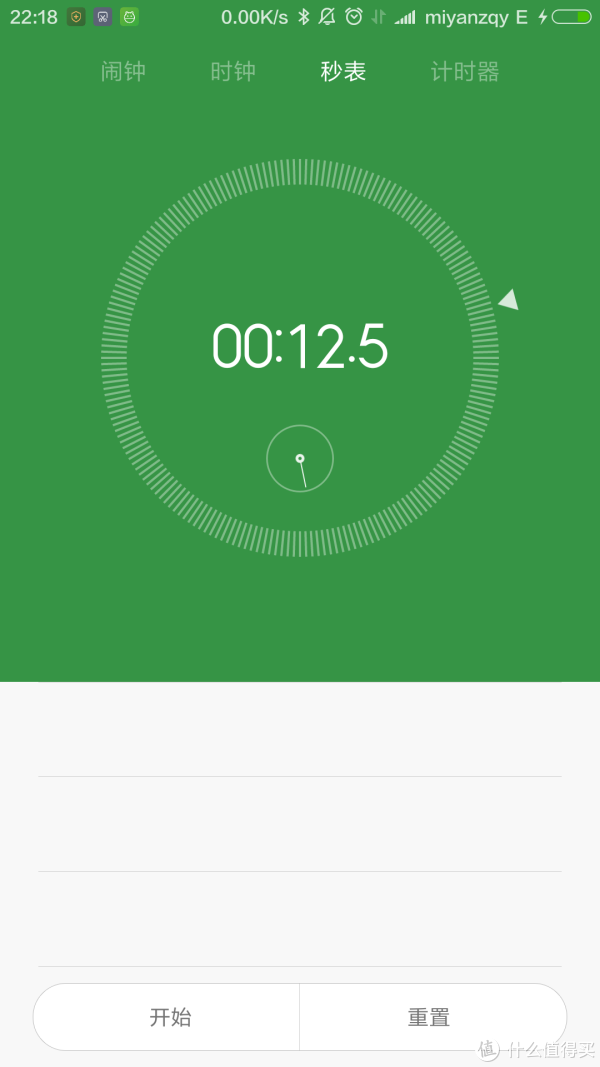Select the 秒表 tab

click(343, 72)
